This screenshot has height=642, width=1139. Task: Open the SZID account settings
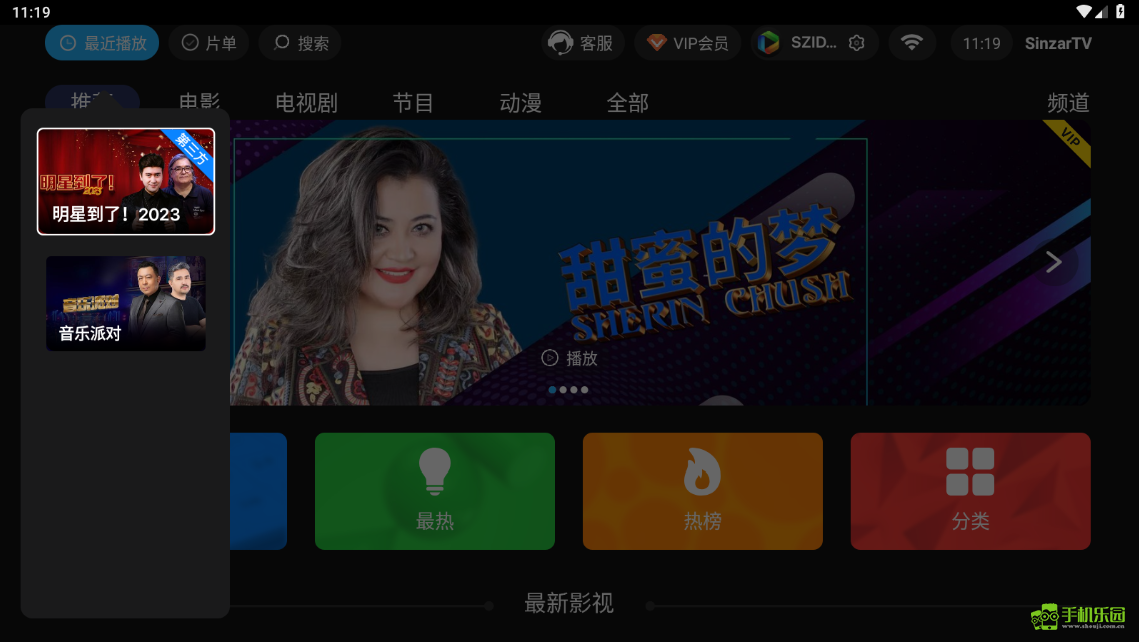click(814, 43)
